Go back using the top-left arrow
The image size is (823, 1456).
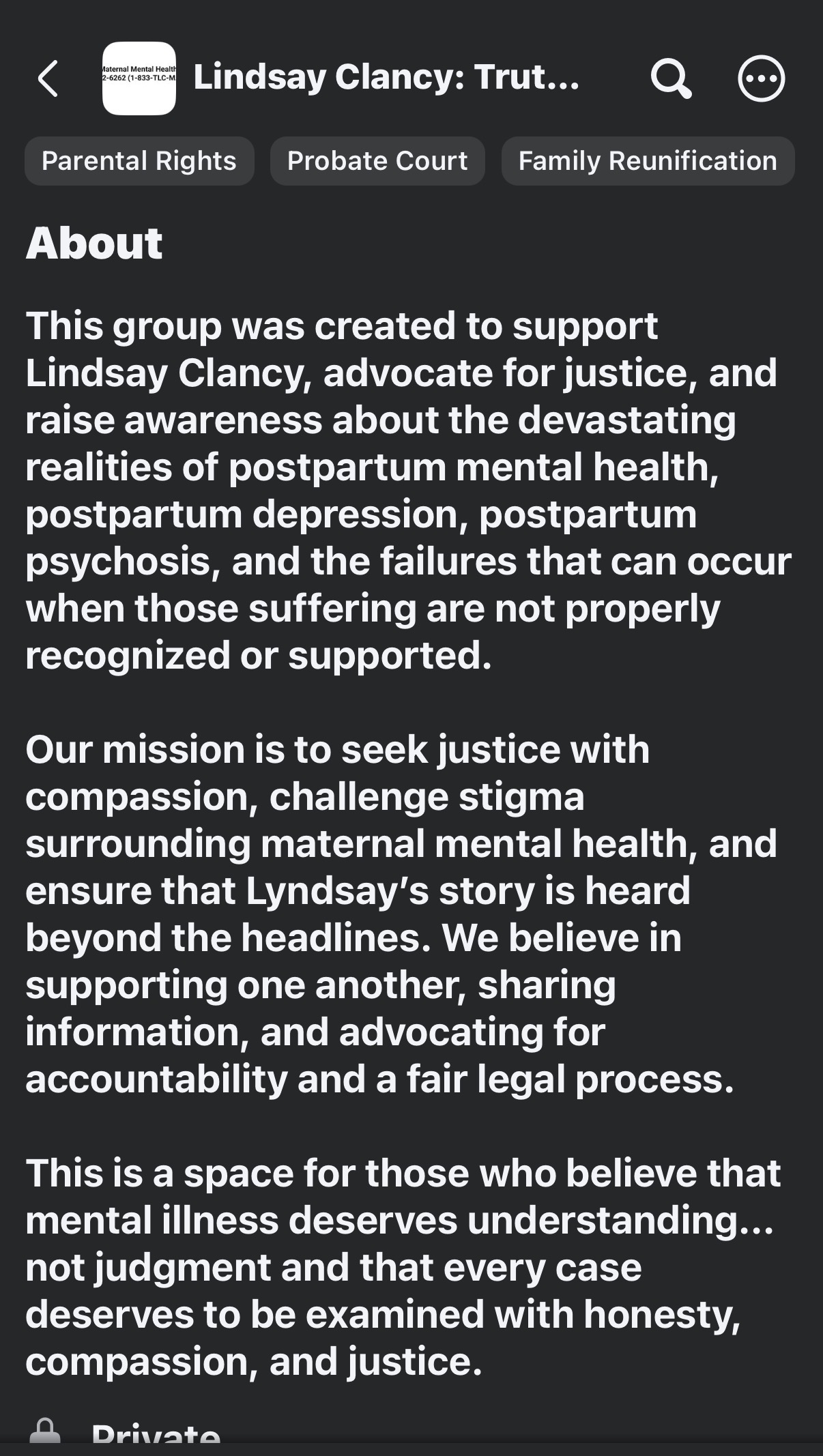point(48,78)
